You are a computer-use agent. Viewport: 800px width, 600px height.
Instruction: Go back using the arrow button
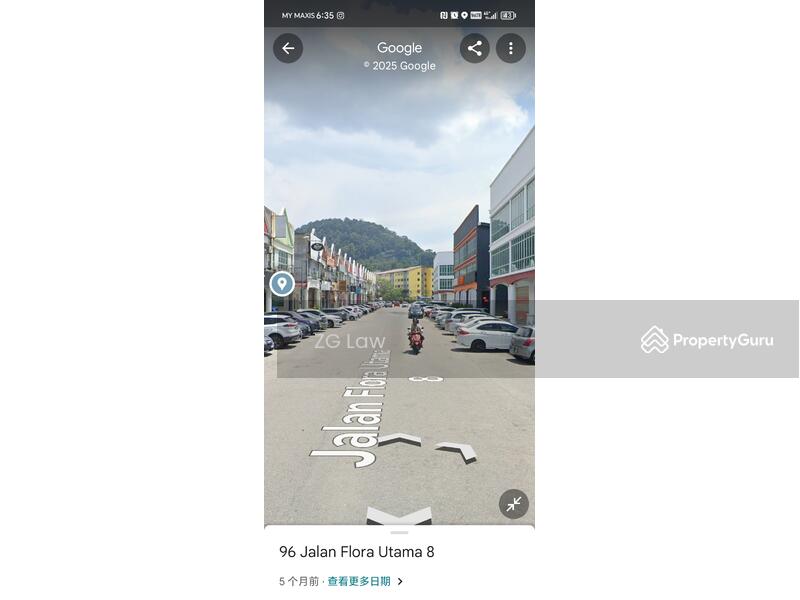288,48
